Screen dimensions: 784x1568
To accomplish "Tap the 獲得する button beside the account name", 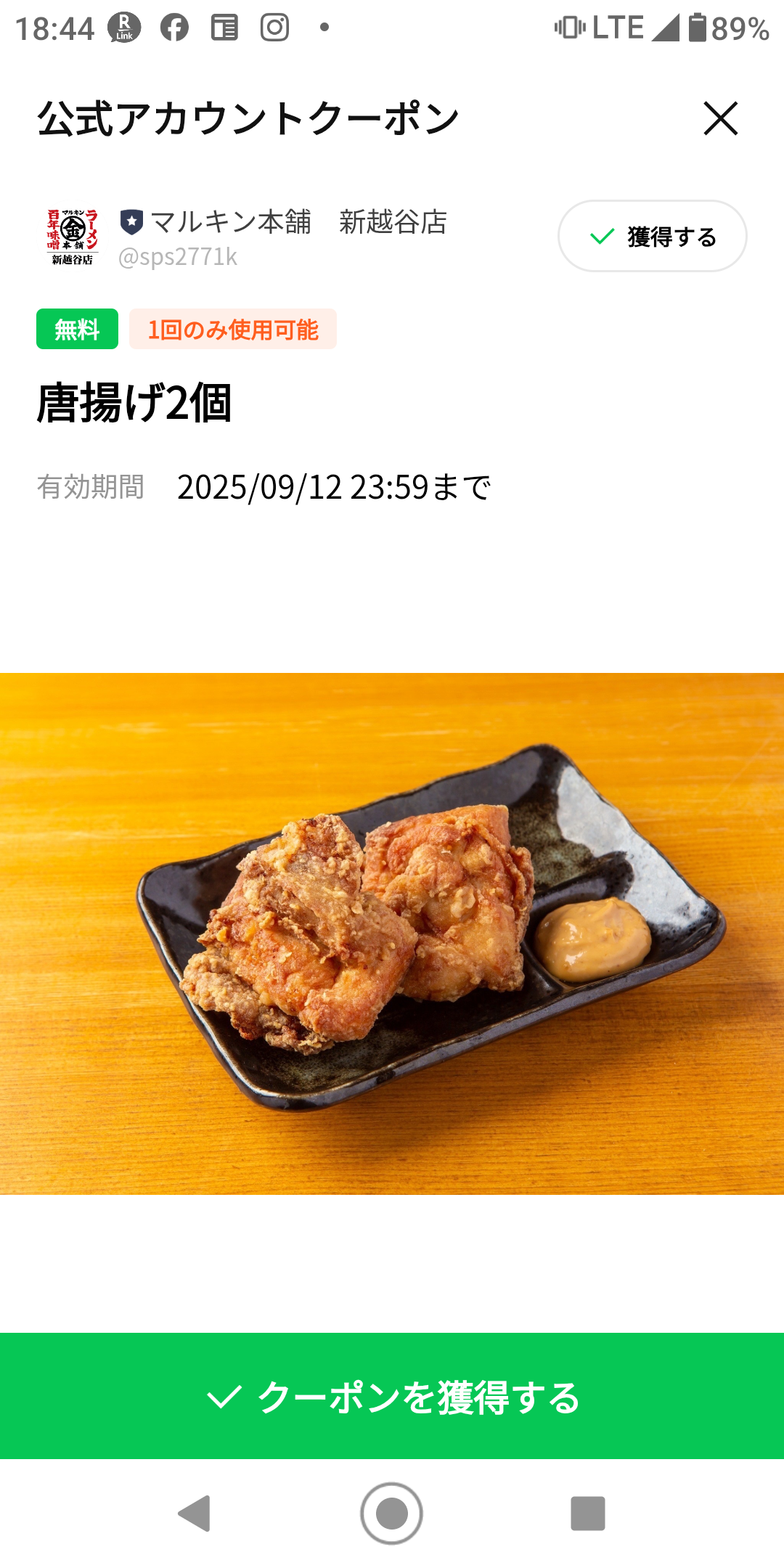I will pos(652,237).
